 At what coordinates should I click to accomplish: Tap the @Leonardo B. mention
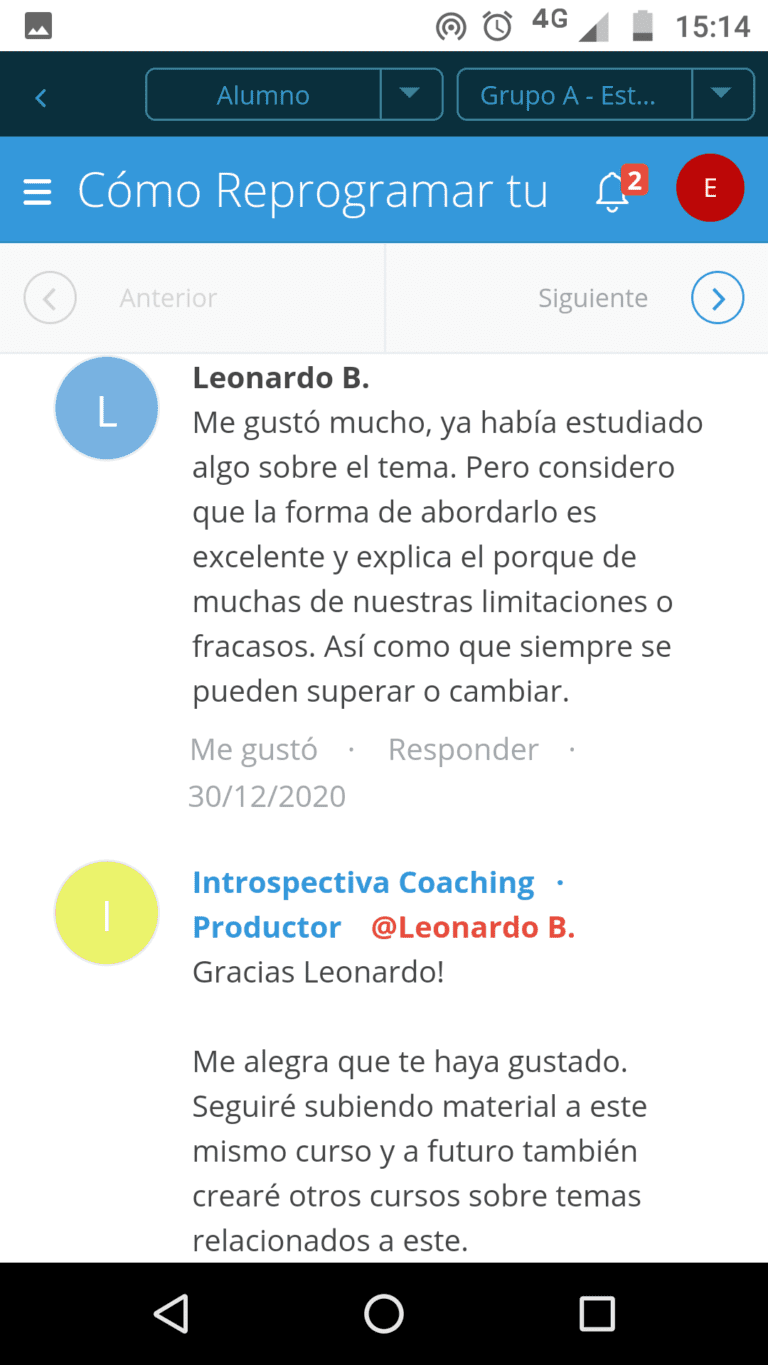coord(472,927)
